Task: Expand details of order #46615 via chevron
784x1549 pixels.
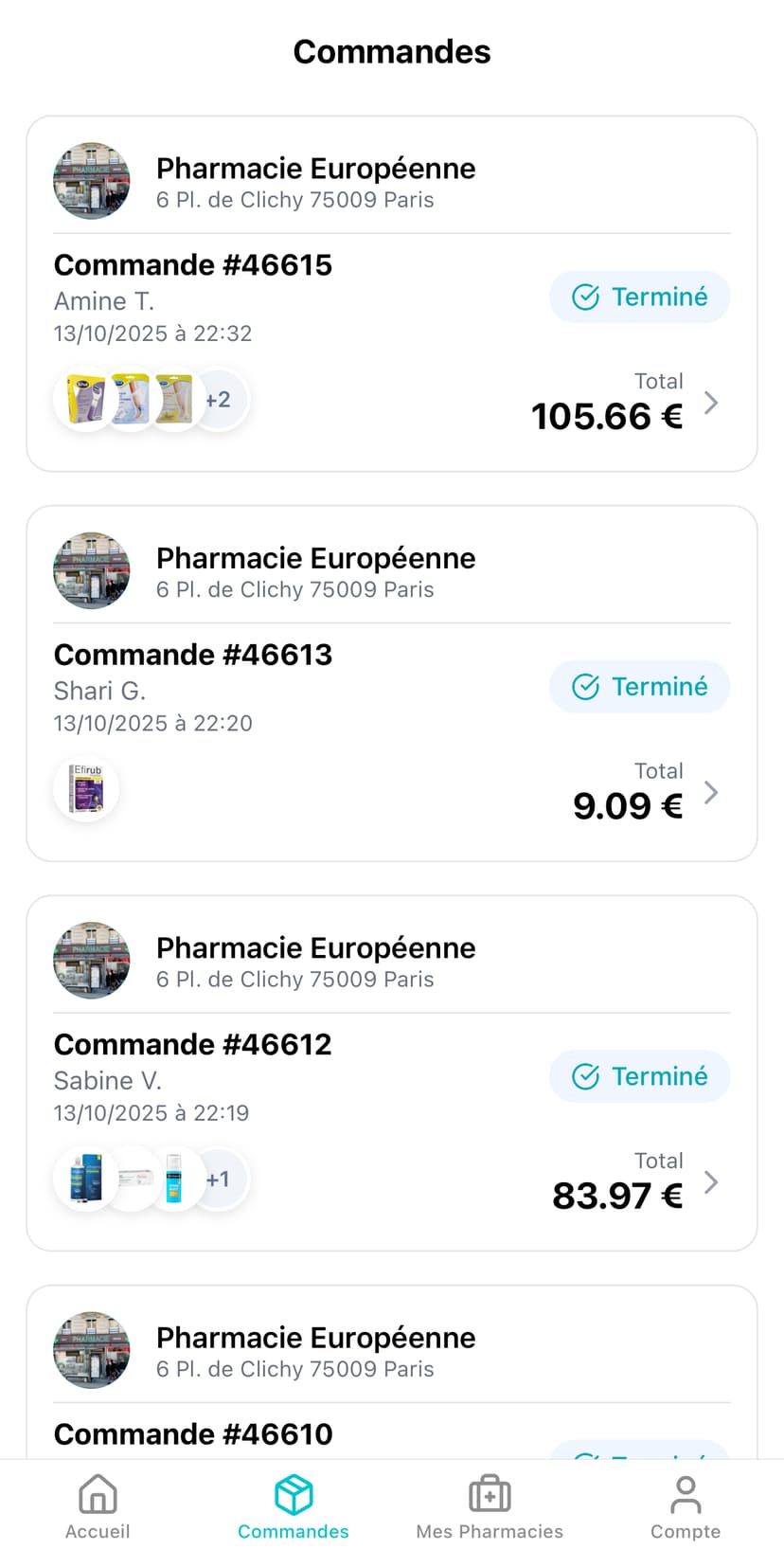Action: coord(711,402)
